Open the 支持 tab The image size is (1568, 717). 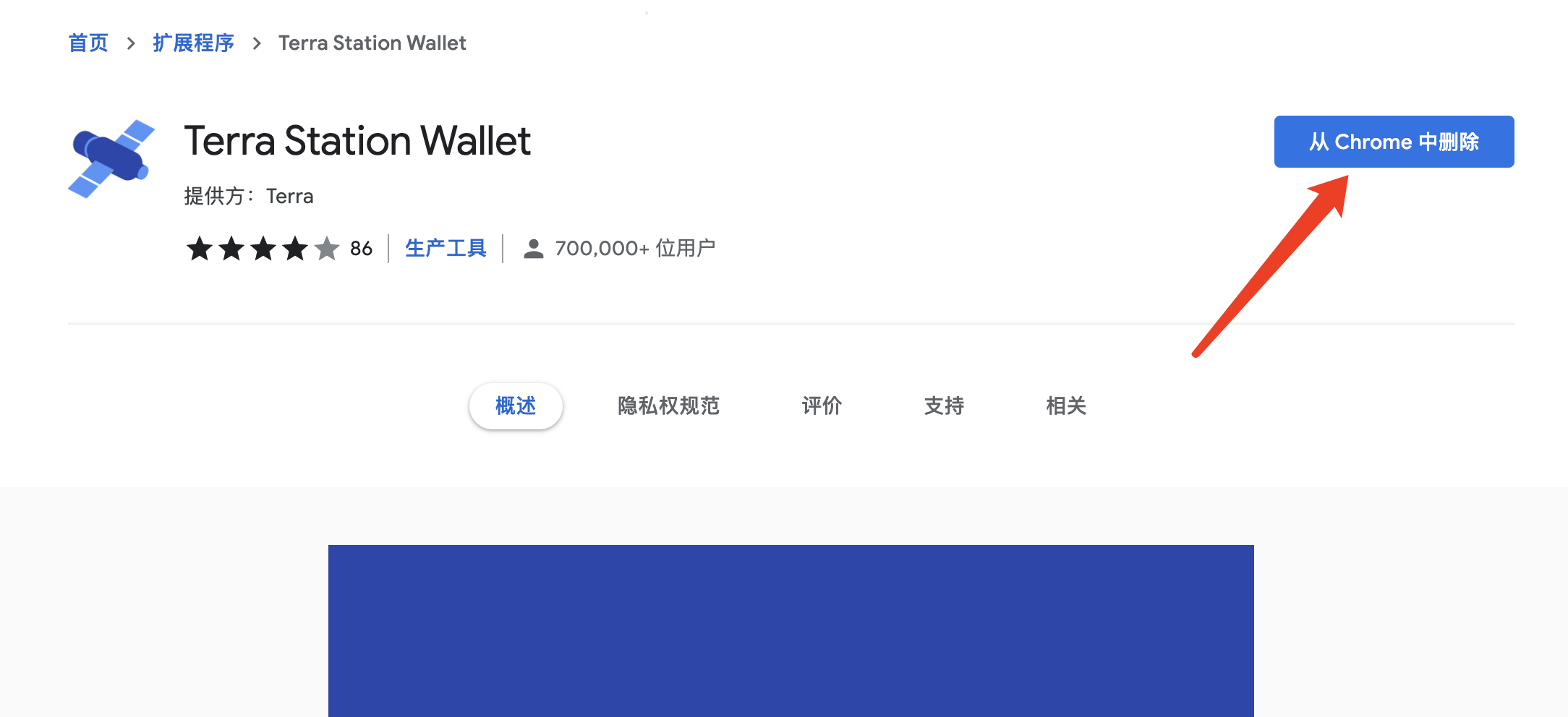coord(944,406)
